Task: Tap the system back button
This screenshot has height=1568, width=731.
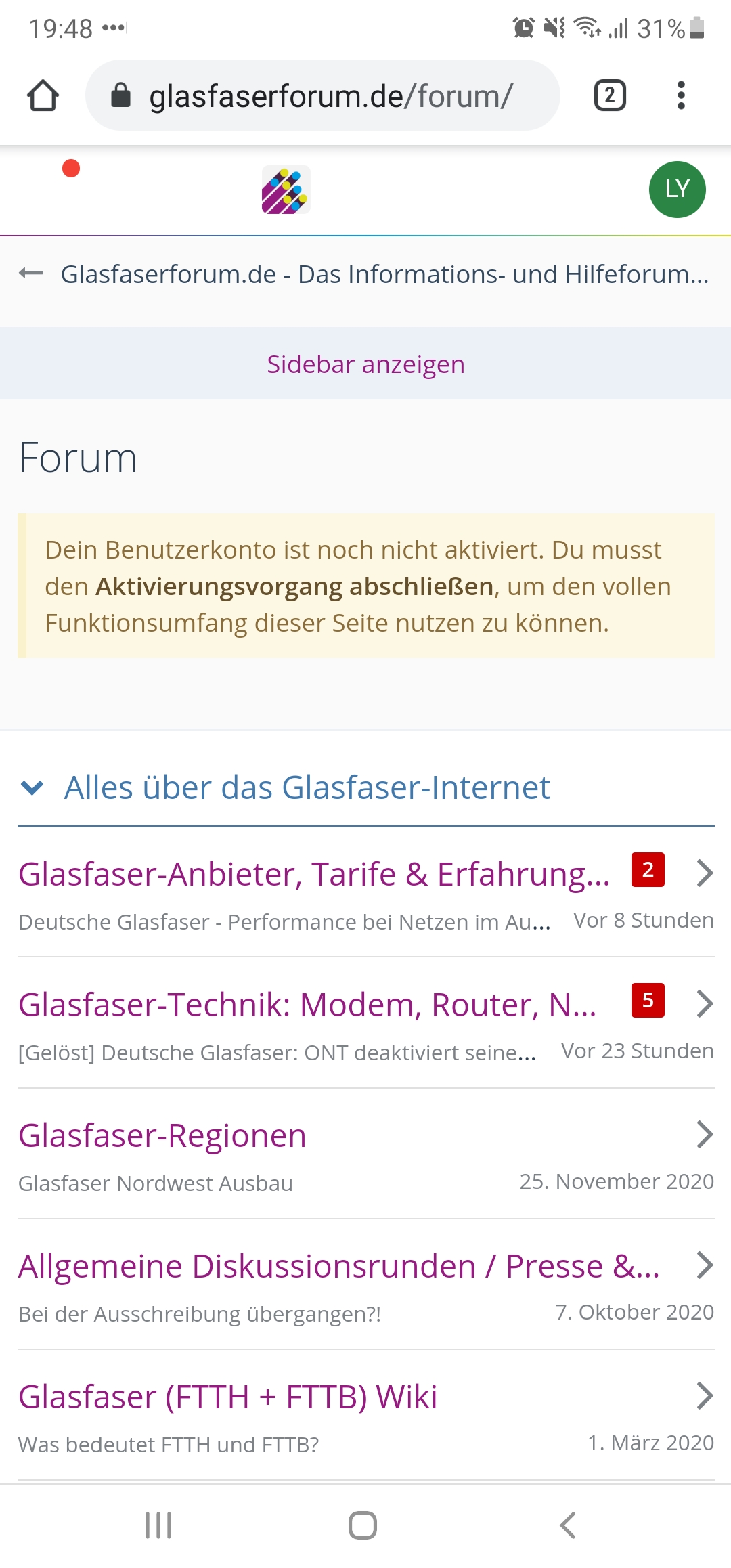Action: [568, 1525]
